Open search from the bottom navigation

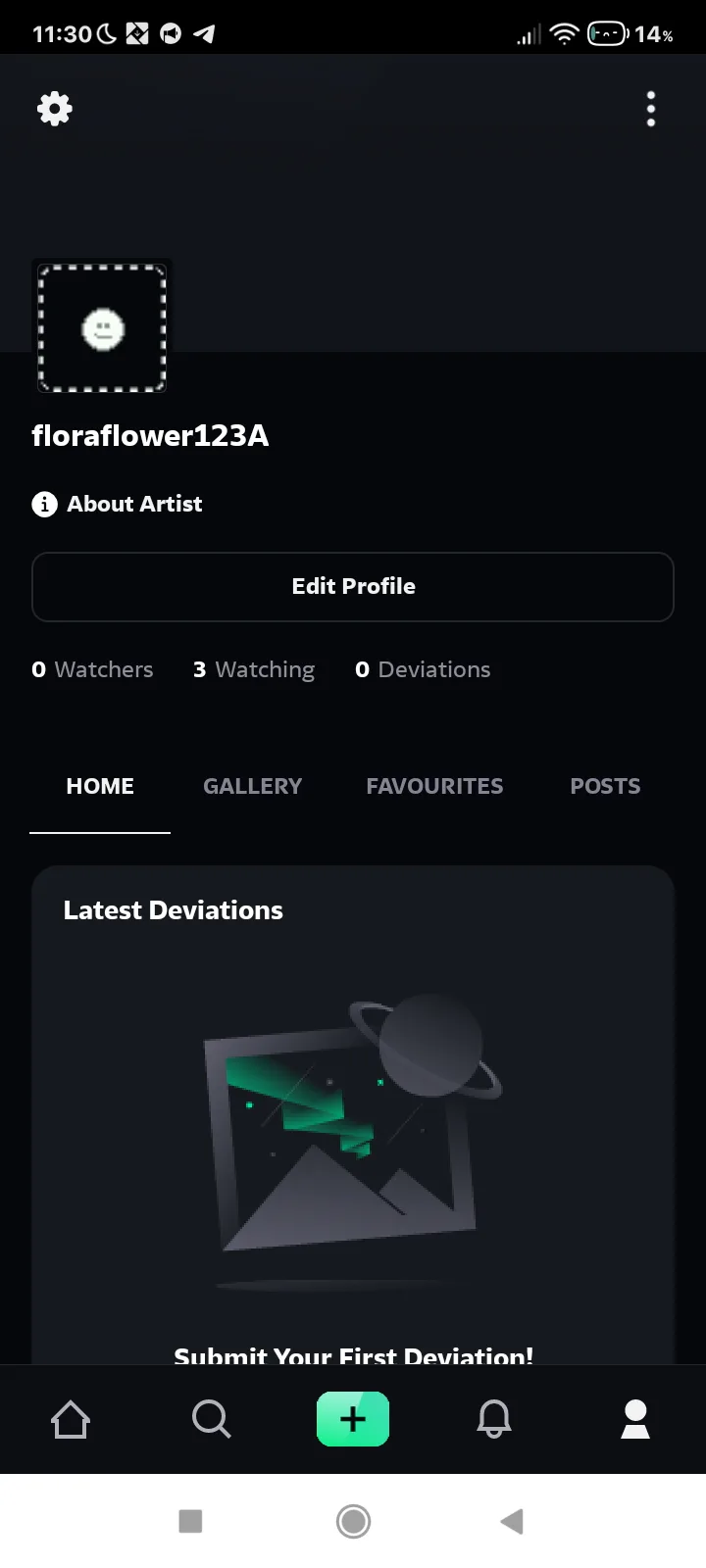(x=211, y=1419)
